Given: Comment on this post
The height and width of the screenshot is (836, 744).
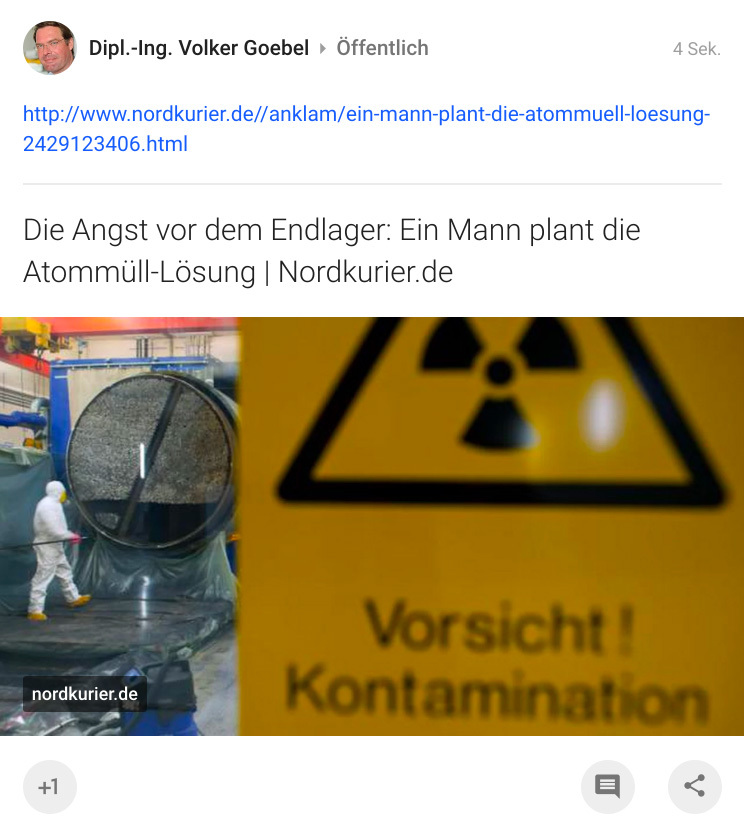Looking at the screenshot, I should click(x=607, y=786).
